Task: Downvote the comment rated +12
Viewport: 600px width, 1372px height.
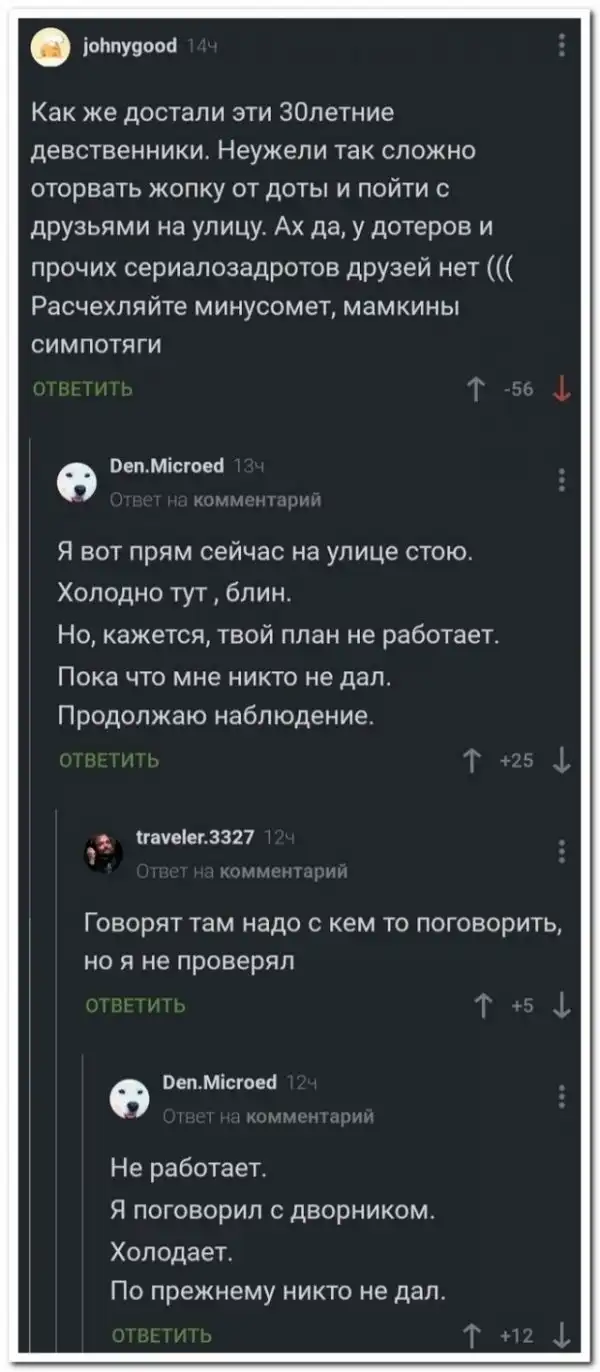Action: coord(563,1334)
